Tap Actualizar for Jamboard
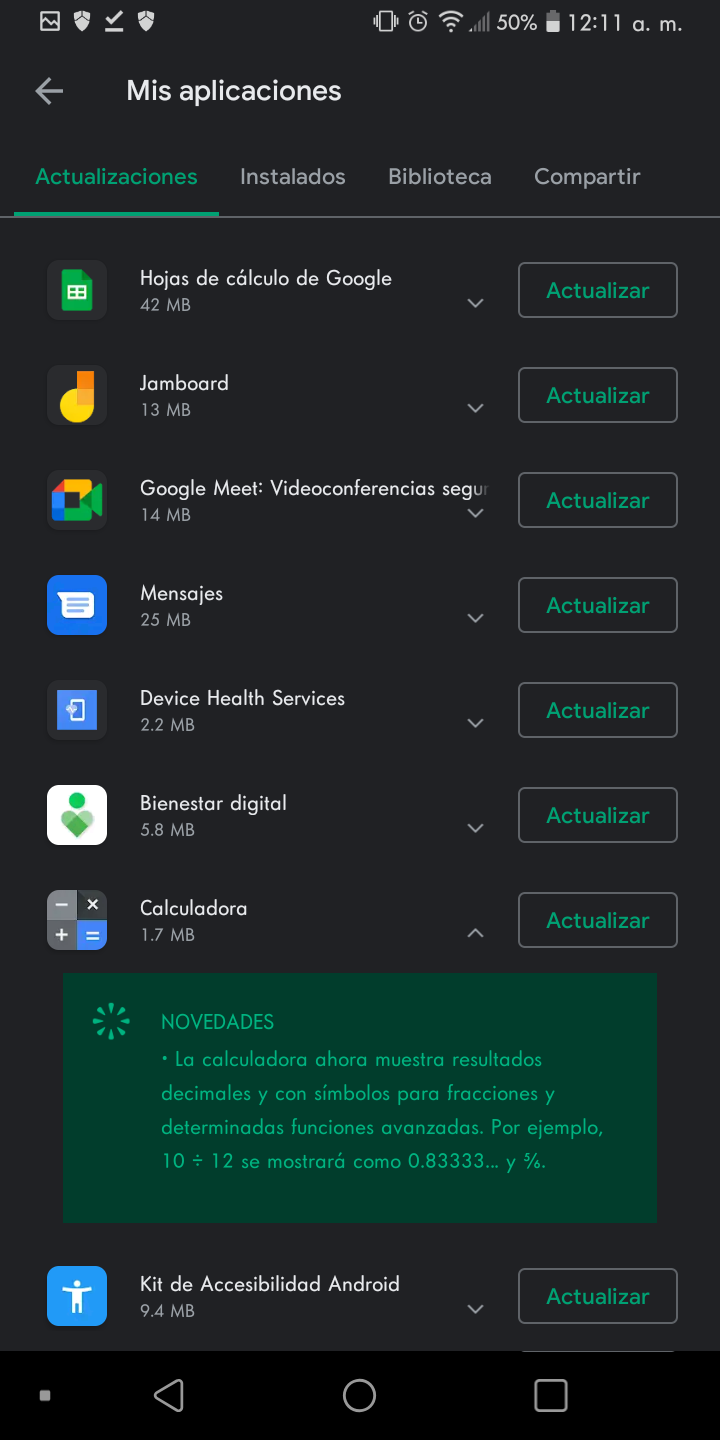The width and height of the screenshot is (720, 1440). 597,395
